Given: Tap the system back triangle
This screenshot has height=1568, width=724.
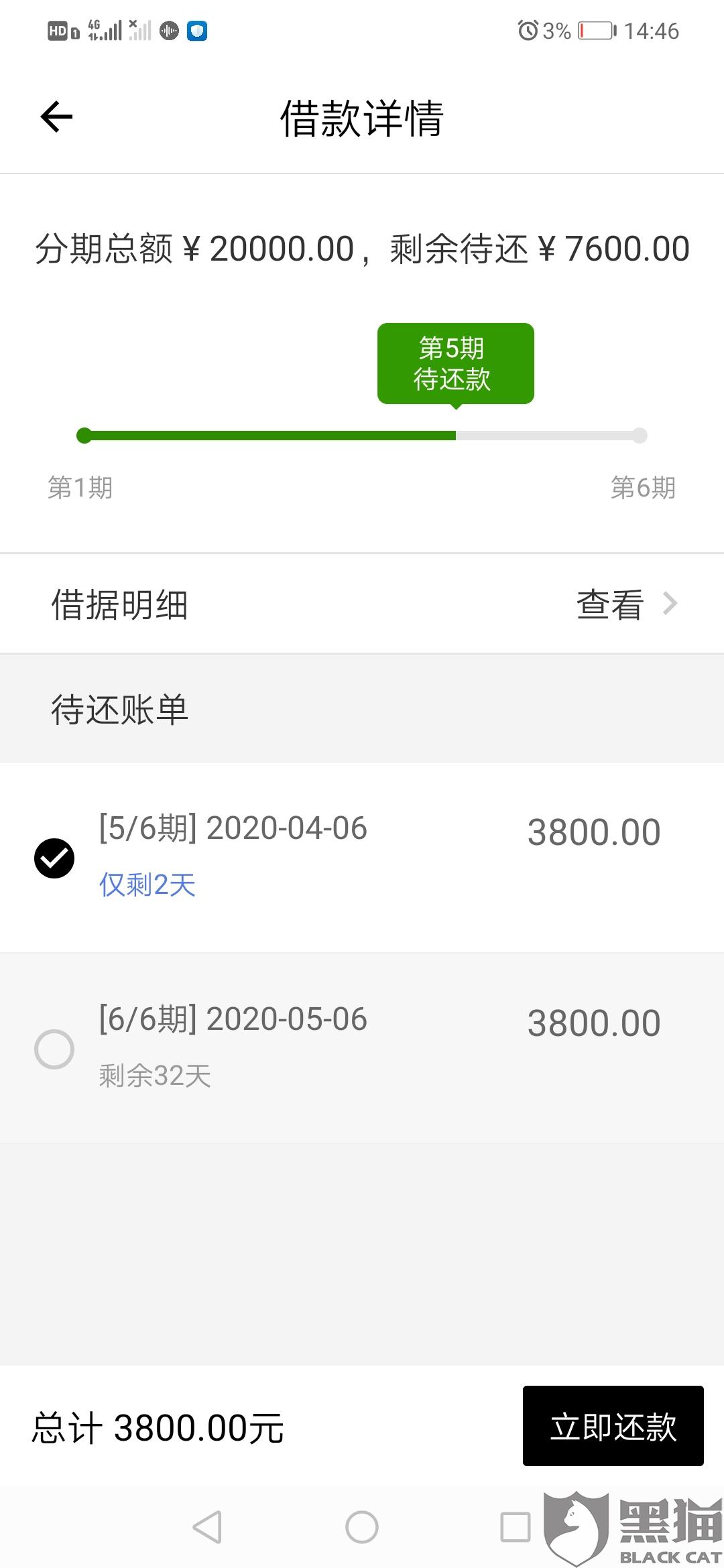Looking at the screenshot, I should click(207, 1527).
